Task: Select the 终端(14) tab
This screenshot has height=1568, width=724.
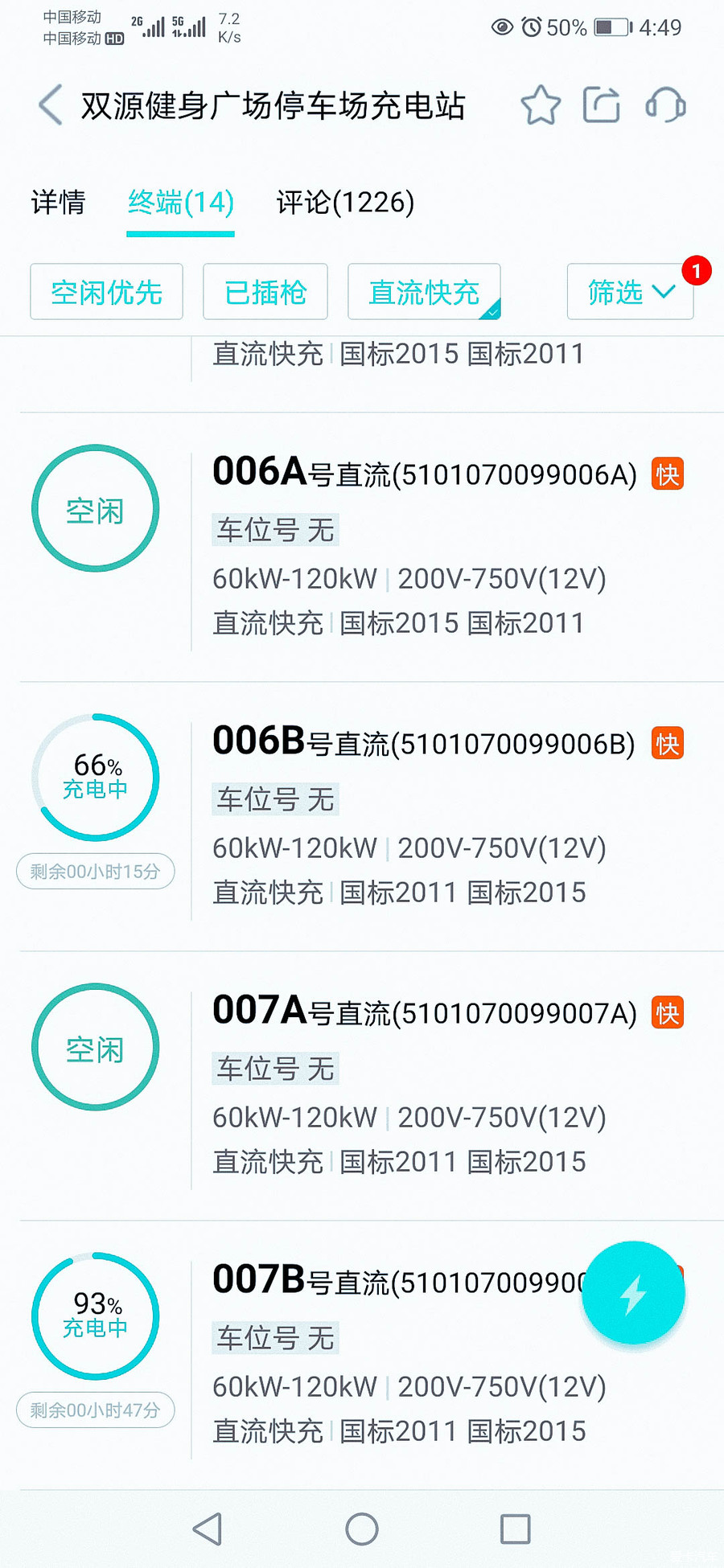Action: [x=180, y=202]
